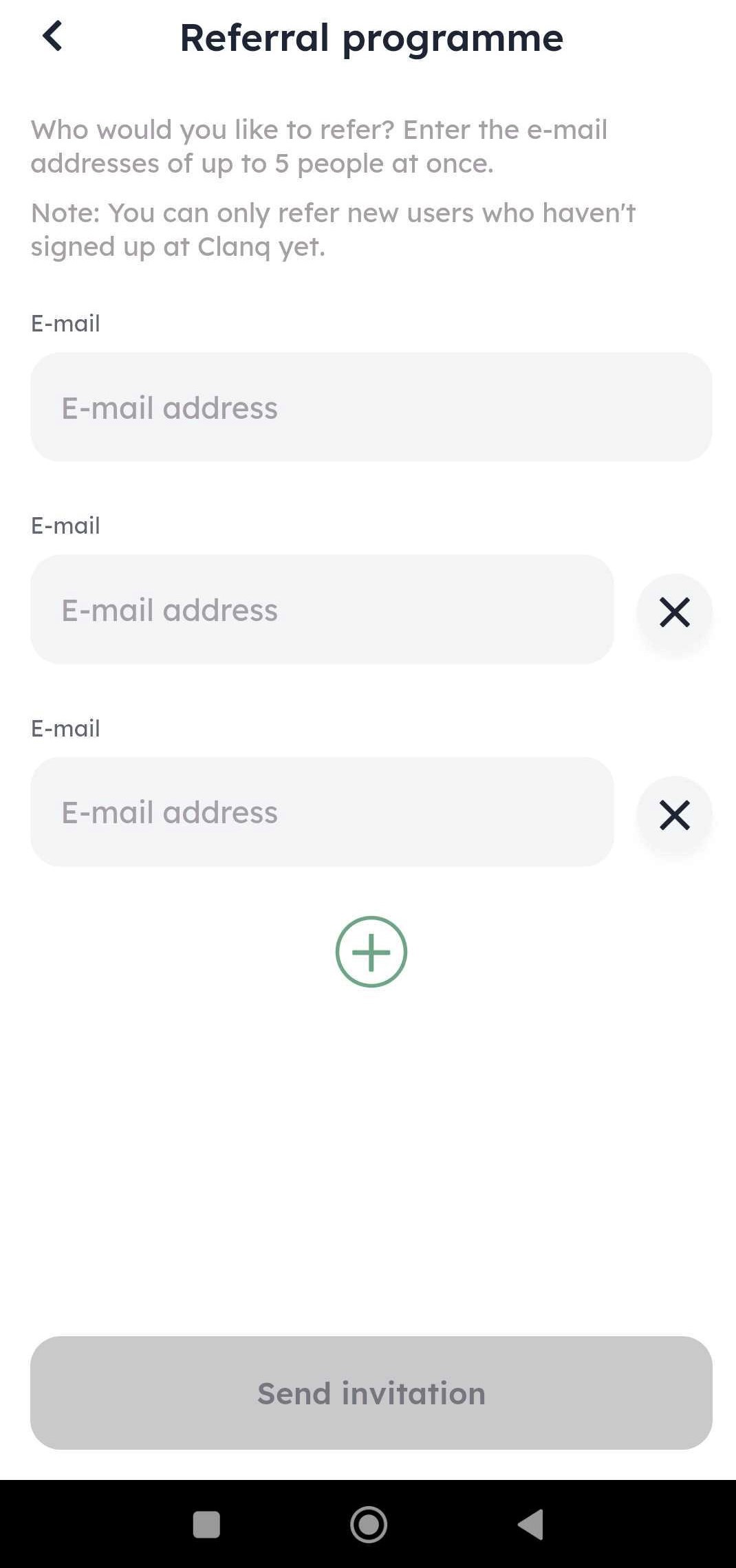Open recent apps from navigation bar
The width and height of the screenshot is (736, 1568).
point(206,1524)
